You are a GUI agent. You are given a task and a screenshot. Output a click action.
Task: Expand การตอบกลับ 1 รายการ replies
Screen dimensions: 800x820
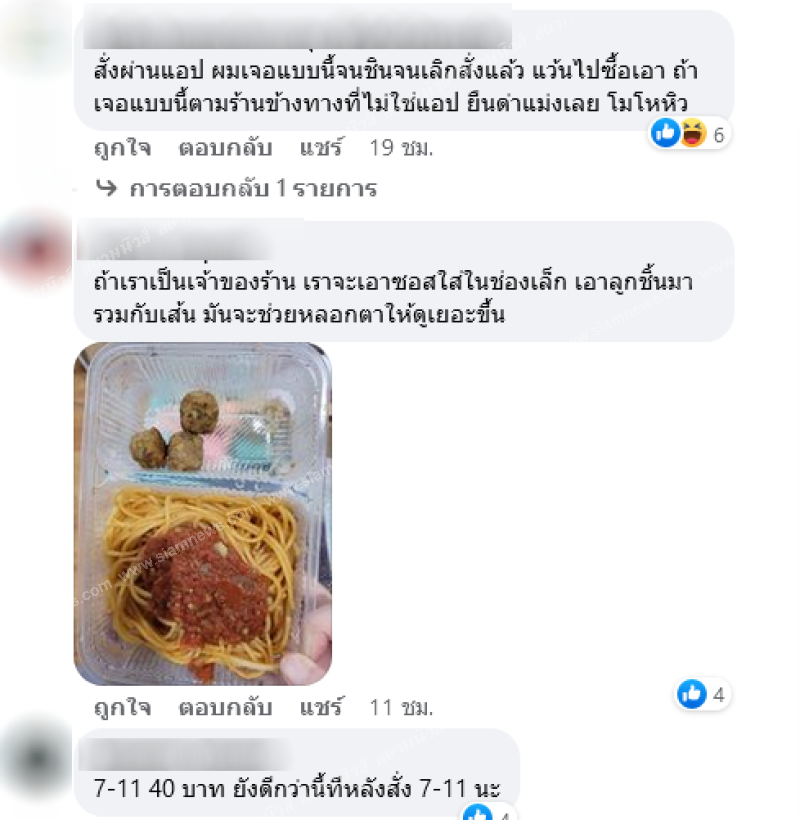point(252,189)
